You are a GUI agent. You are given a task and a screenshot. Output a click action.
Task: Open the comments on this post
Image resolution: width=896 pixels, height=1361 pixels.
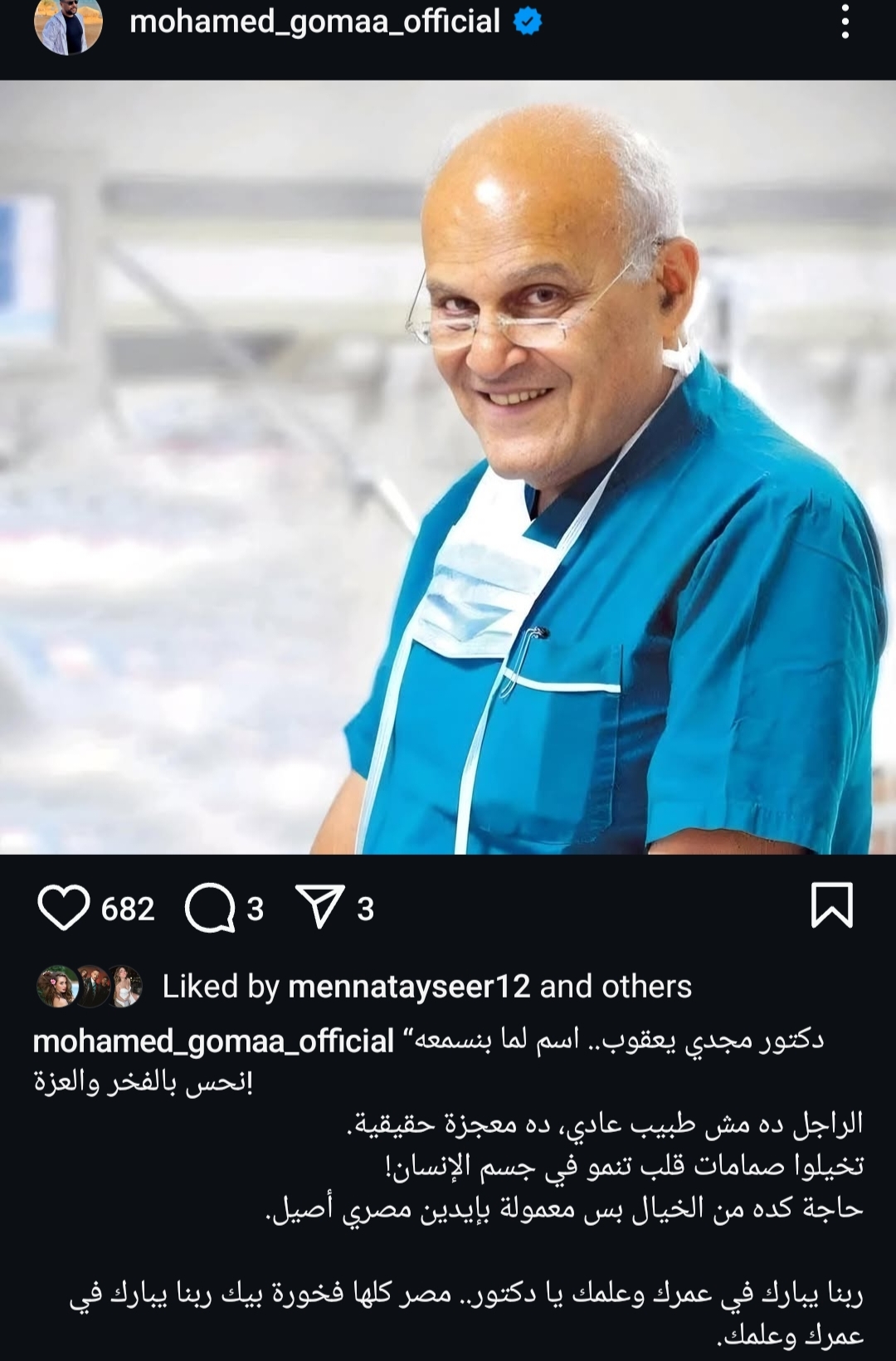210,908
